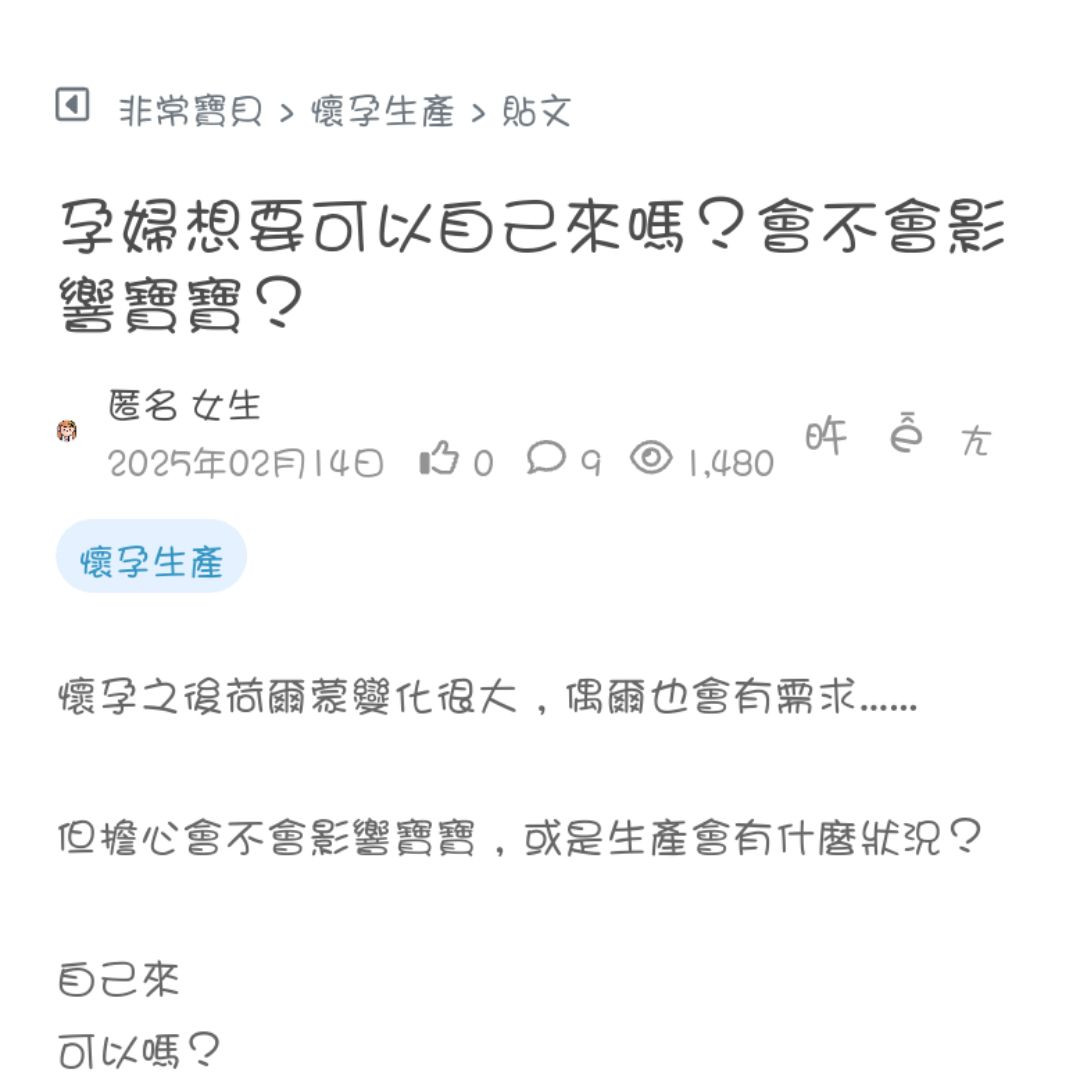Tap the back arrow icon
The width and height of the screenshot is (1080, 1080).
(72, 104)
